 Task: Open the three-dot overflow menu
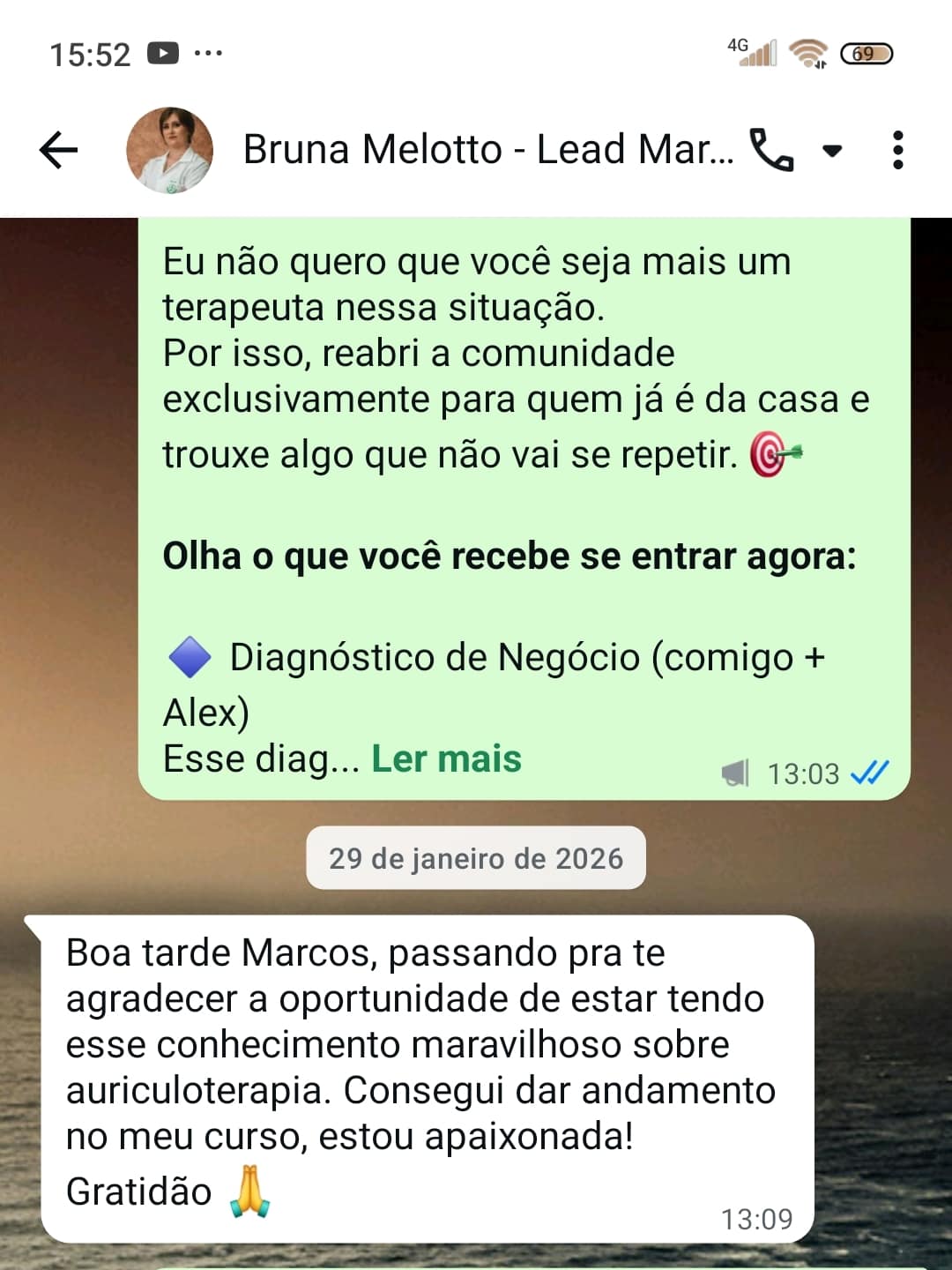[x=897, y=150]
